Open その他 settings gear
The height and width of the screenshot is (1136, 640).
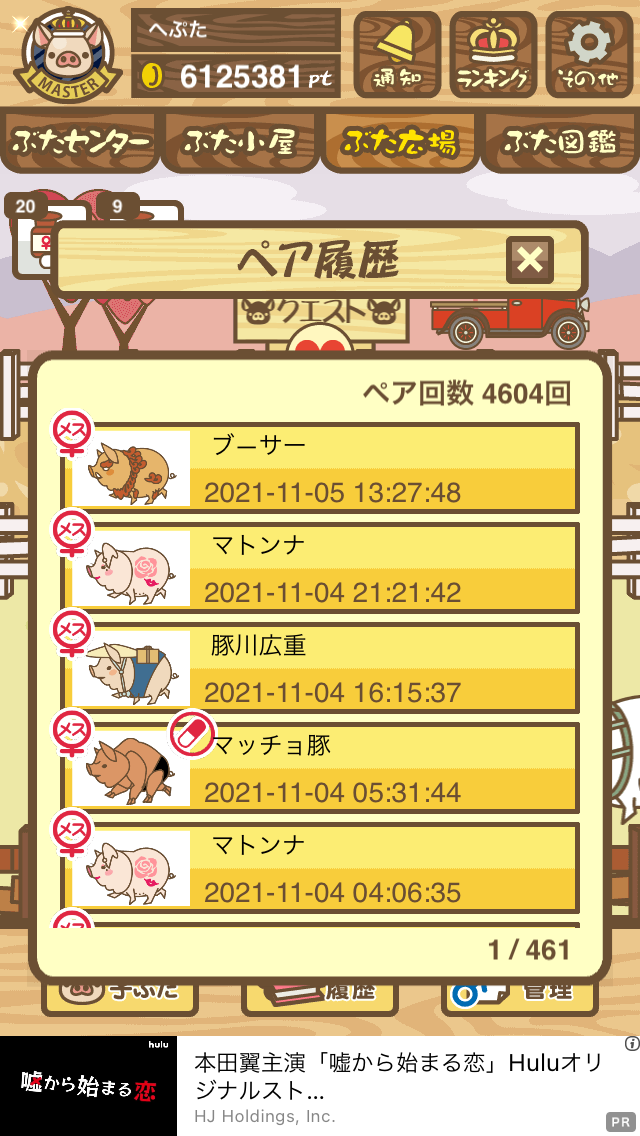[589, 54]
